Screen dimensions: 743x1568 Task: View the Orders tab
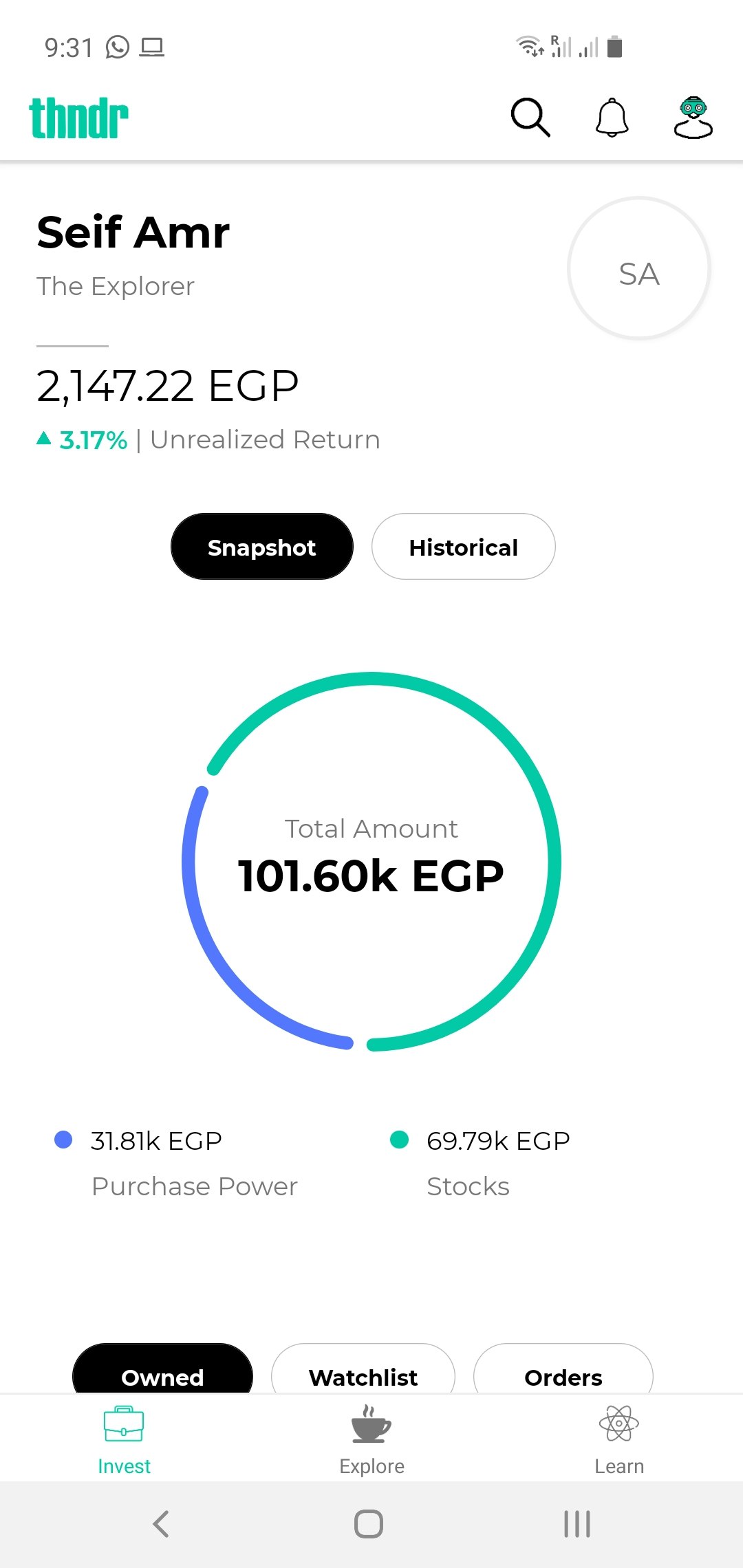click(x=563, y=1372)
